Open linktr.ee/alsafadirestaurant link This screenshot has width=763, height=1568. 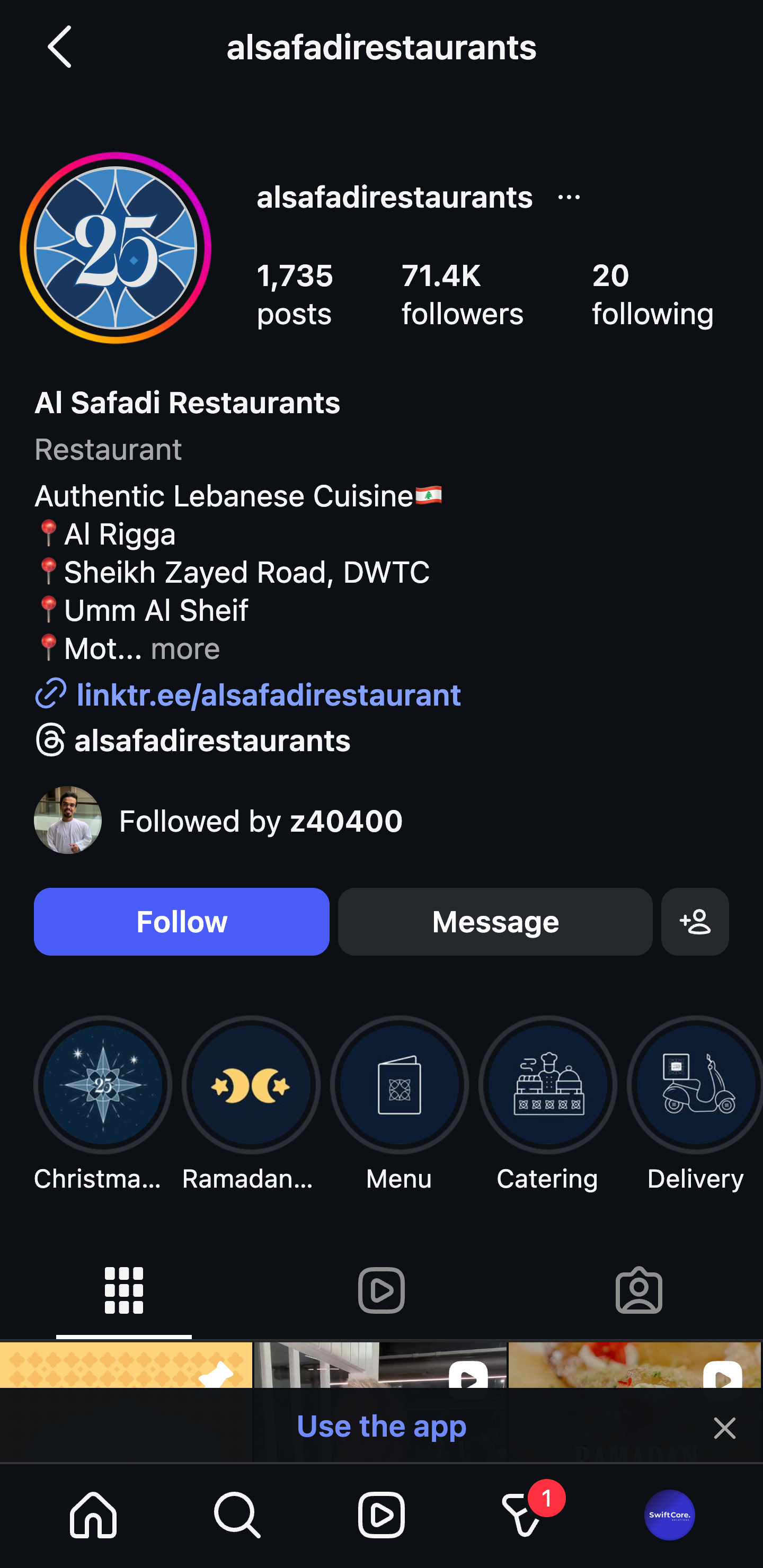coord(268,695)
